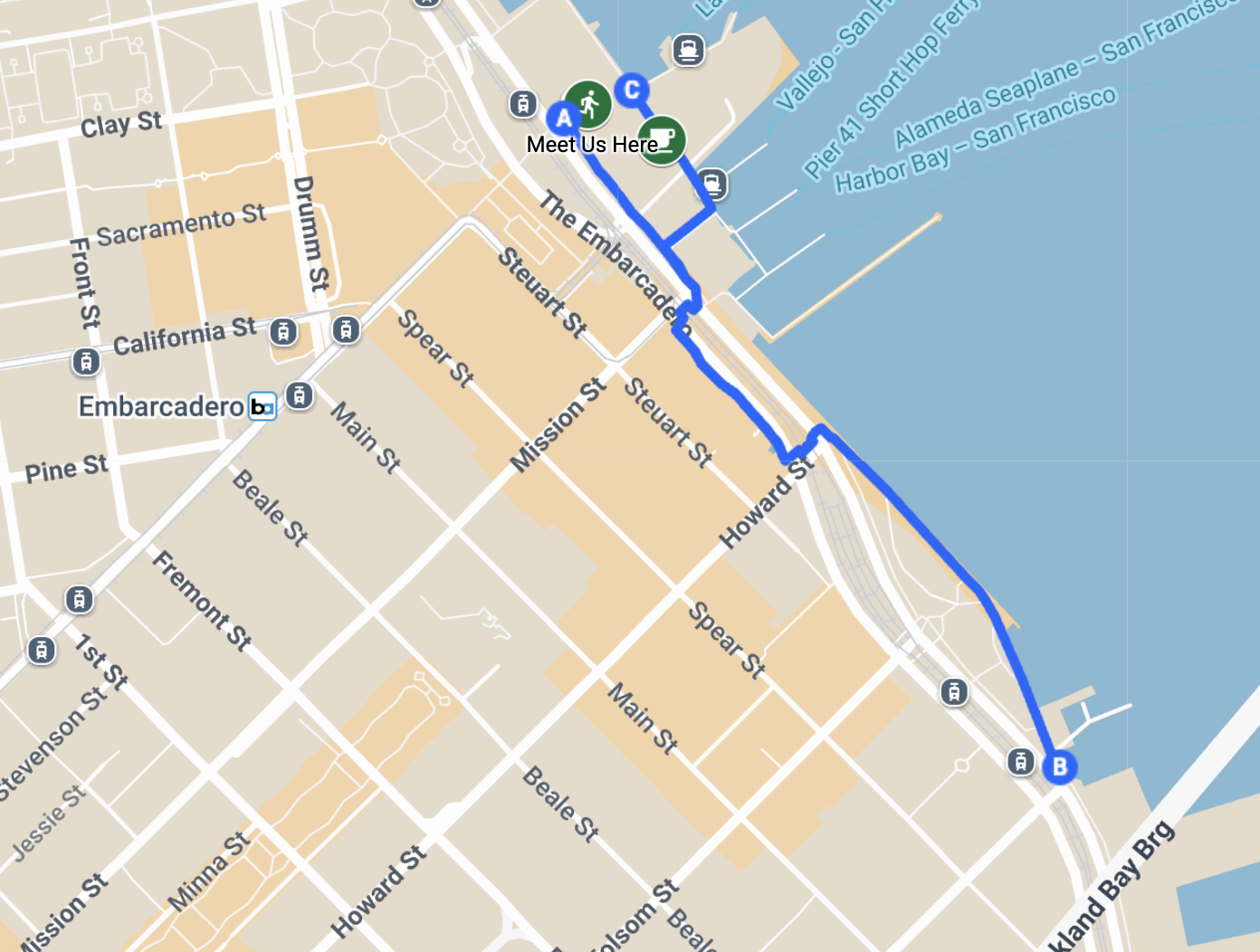Viewport: 1260px width, 952px height.
Task: Open the green walking pin Meet Us Here
Action: [588, 105]
